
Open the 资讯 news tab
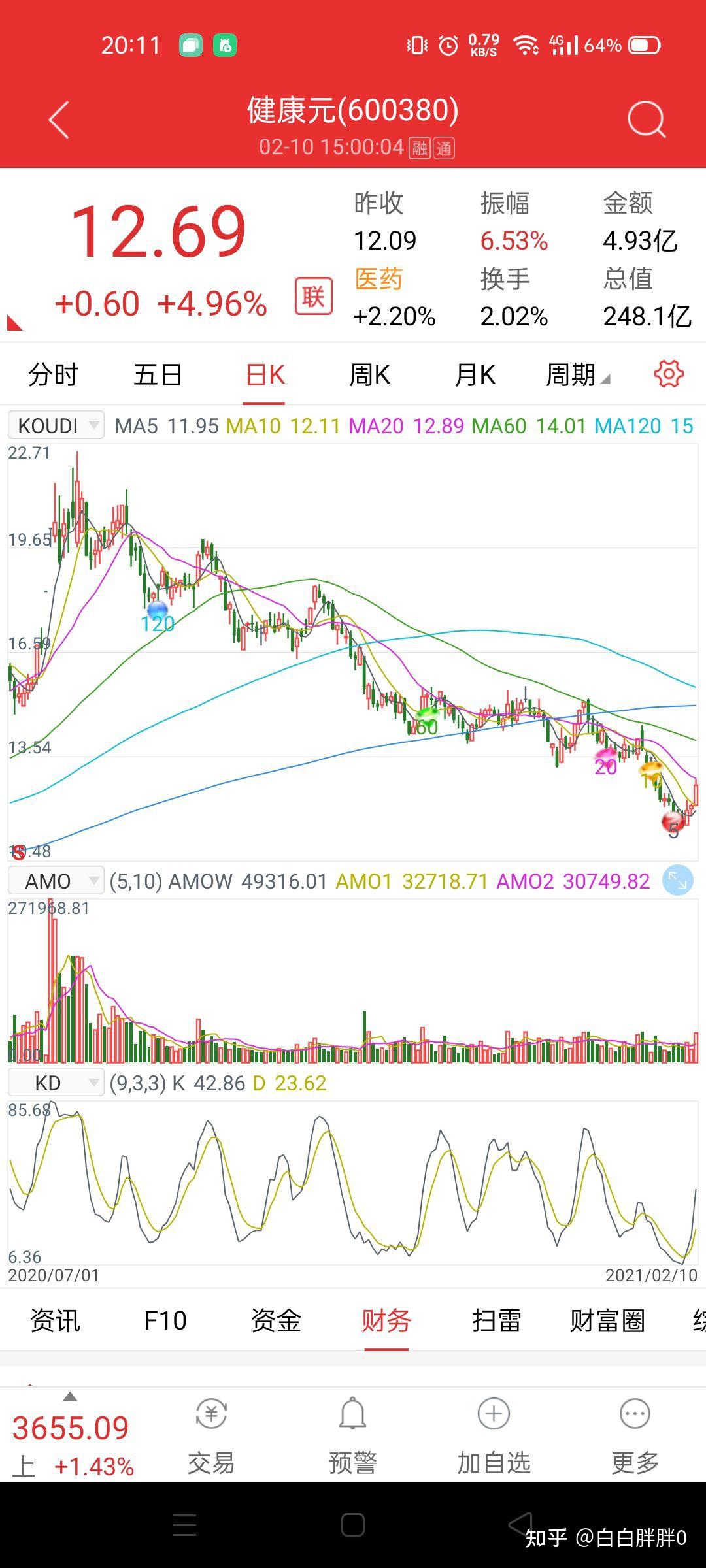(55, 1320)
